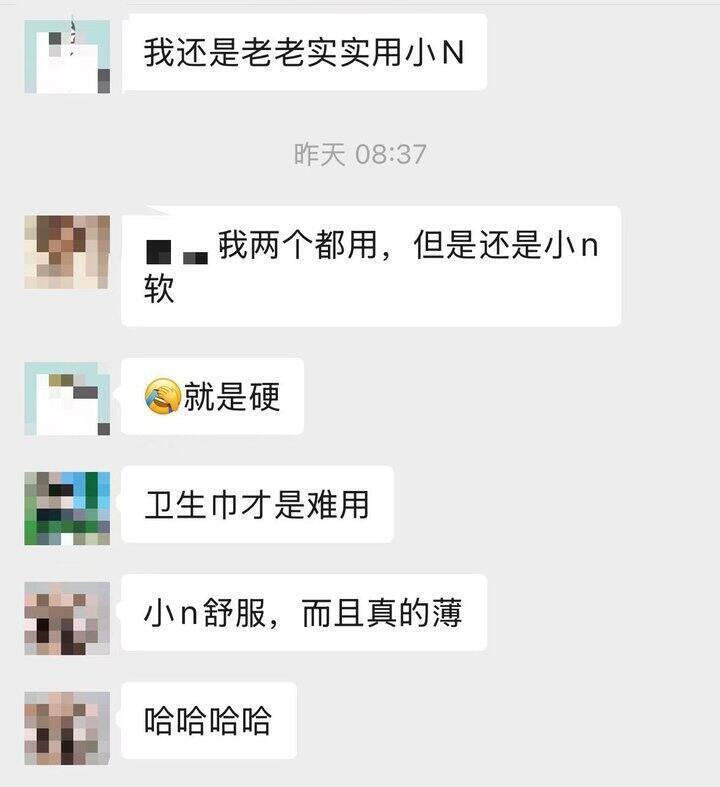Tap avatar beside "小n舒服，而且真的薄"

pos(67,617)
